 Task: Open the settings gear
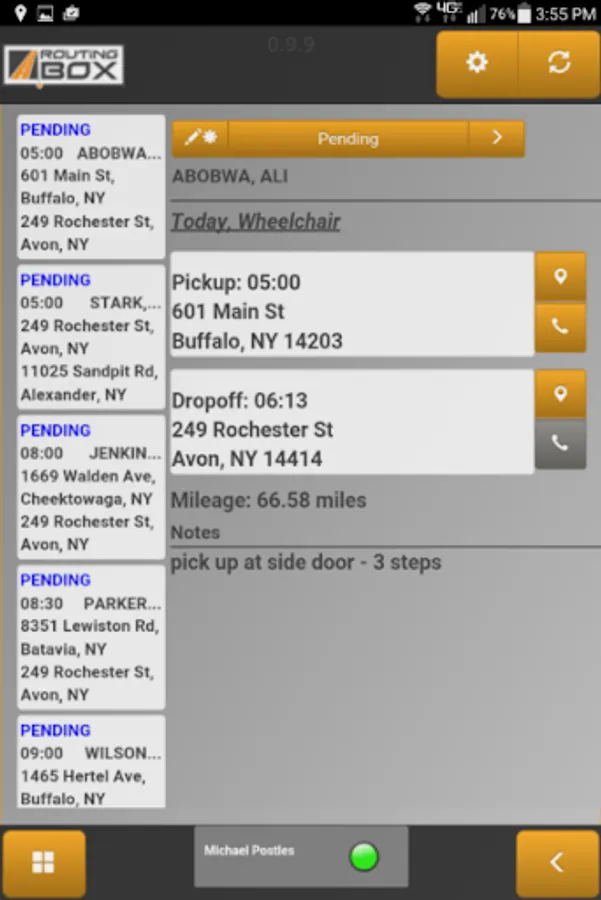pyautogui.click(x=477, y=63)
